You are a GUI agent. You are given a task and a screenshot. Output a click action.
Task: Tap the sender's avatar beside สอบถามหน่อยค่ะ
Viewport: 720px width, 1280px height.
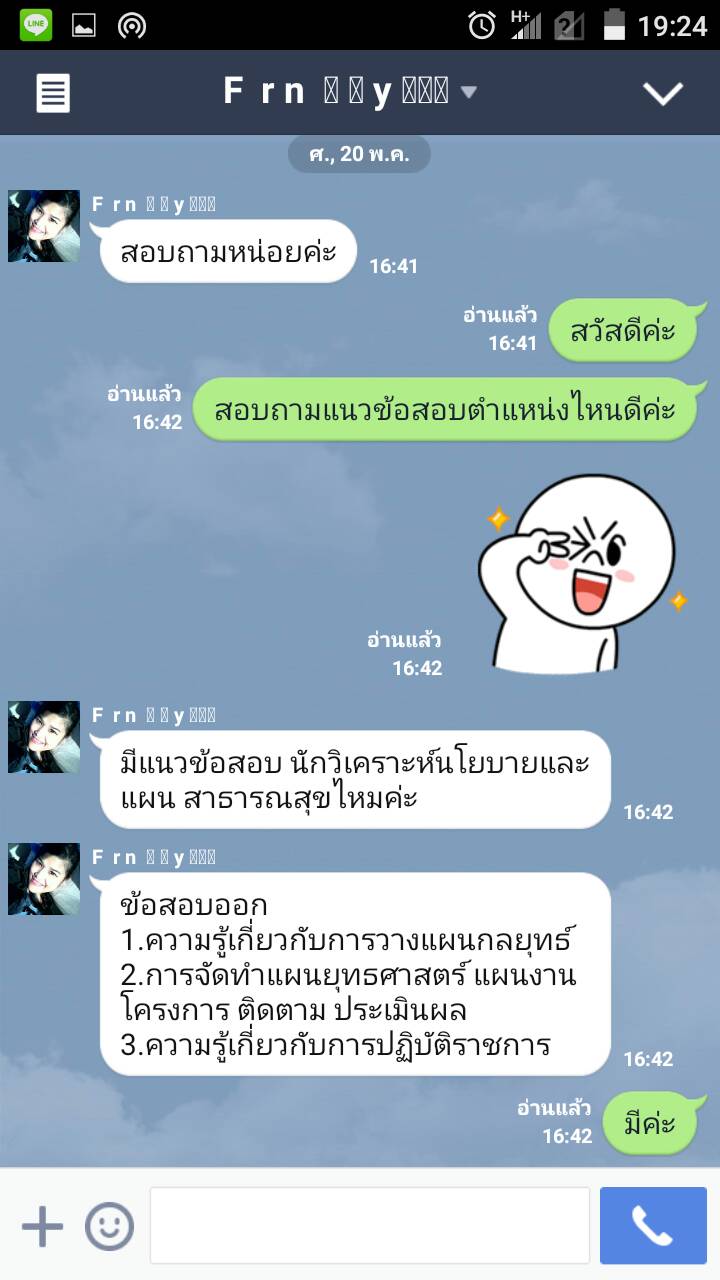(44, 226)
